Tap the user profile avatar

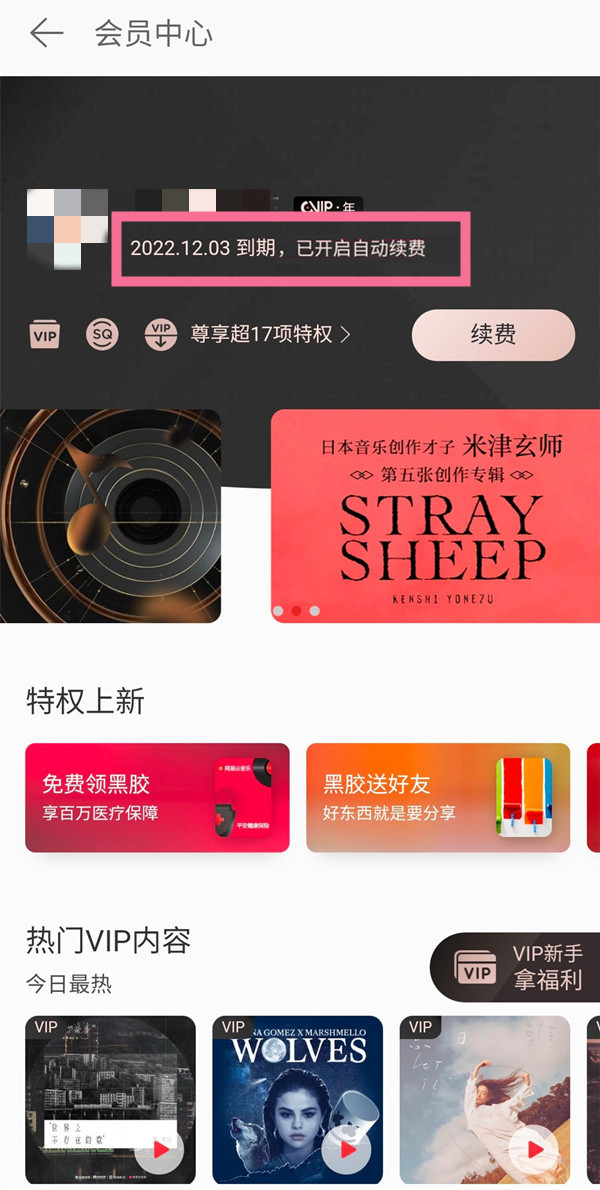point(67,226)
